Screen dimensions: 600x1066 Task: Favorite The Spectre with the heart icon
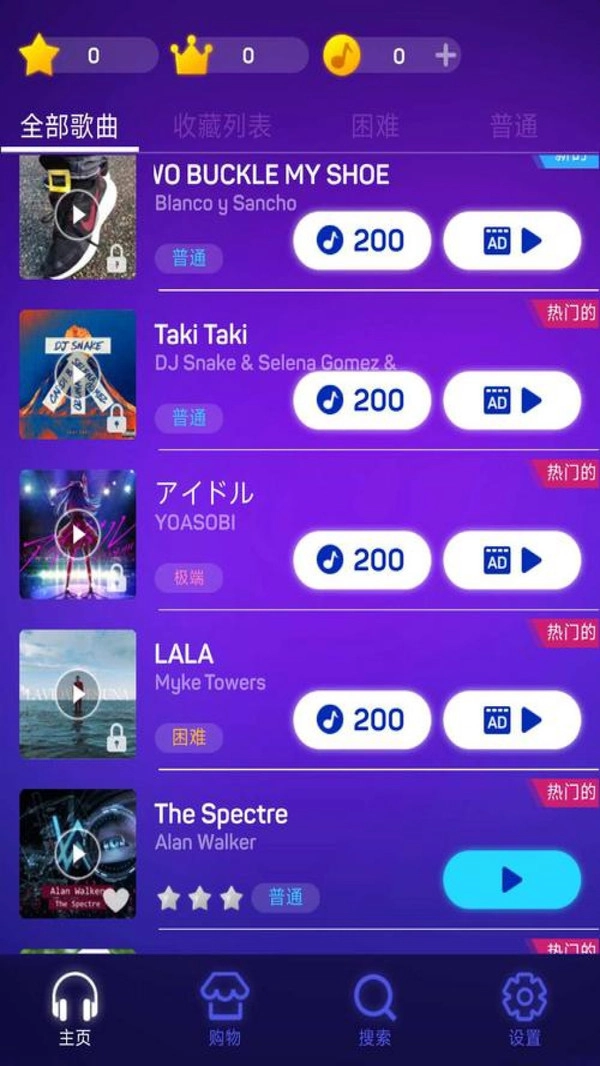[117, 900]
